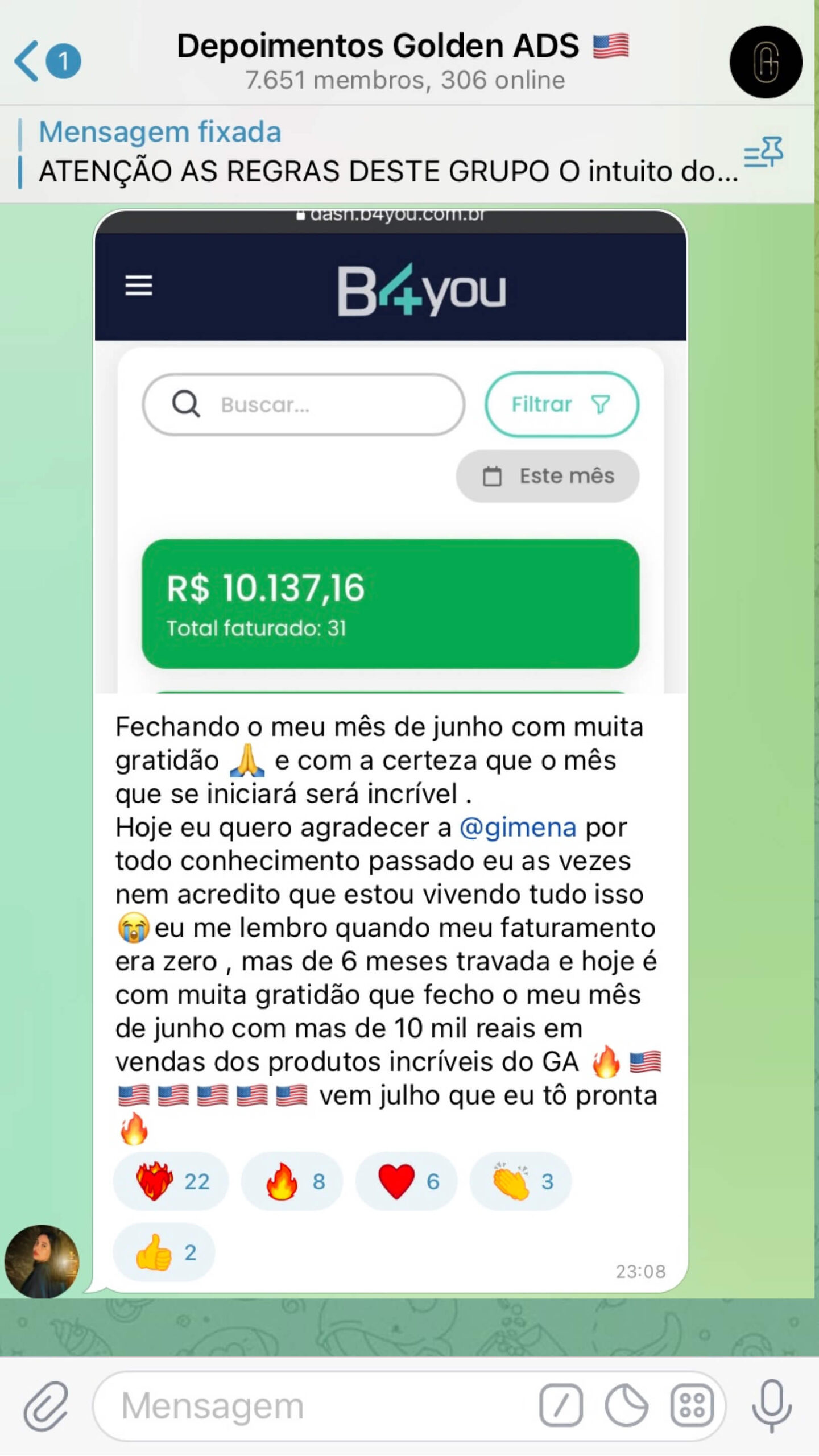Open the sender's profile photo
The width and height of the screenshot is (819, 1456).
(42, 1261)
